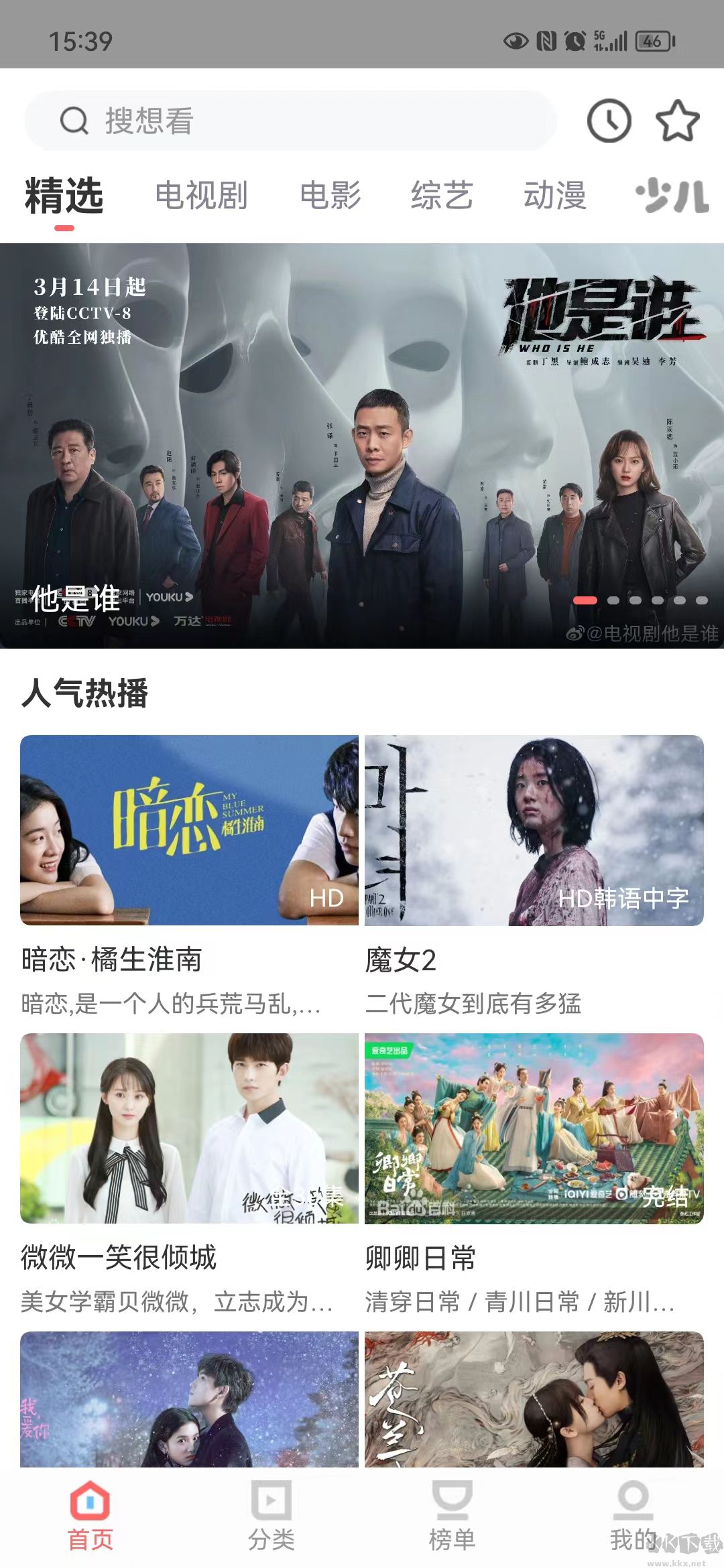724x1568 pixels.
Task: Switch to the 电视剧 tab
Action: pos(201,196)
